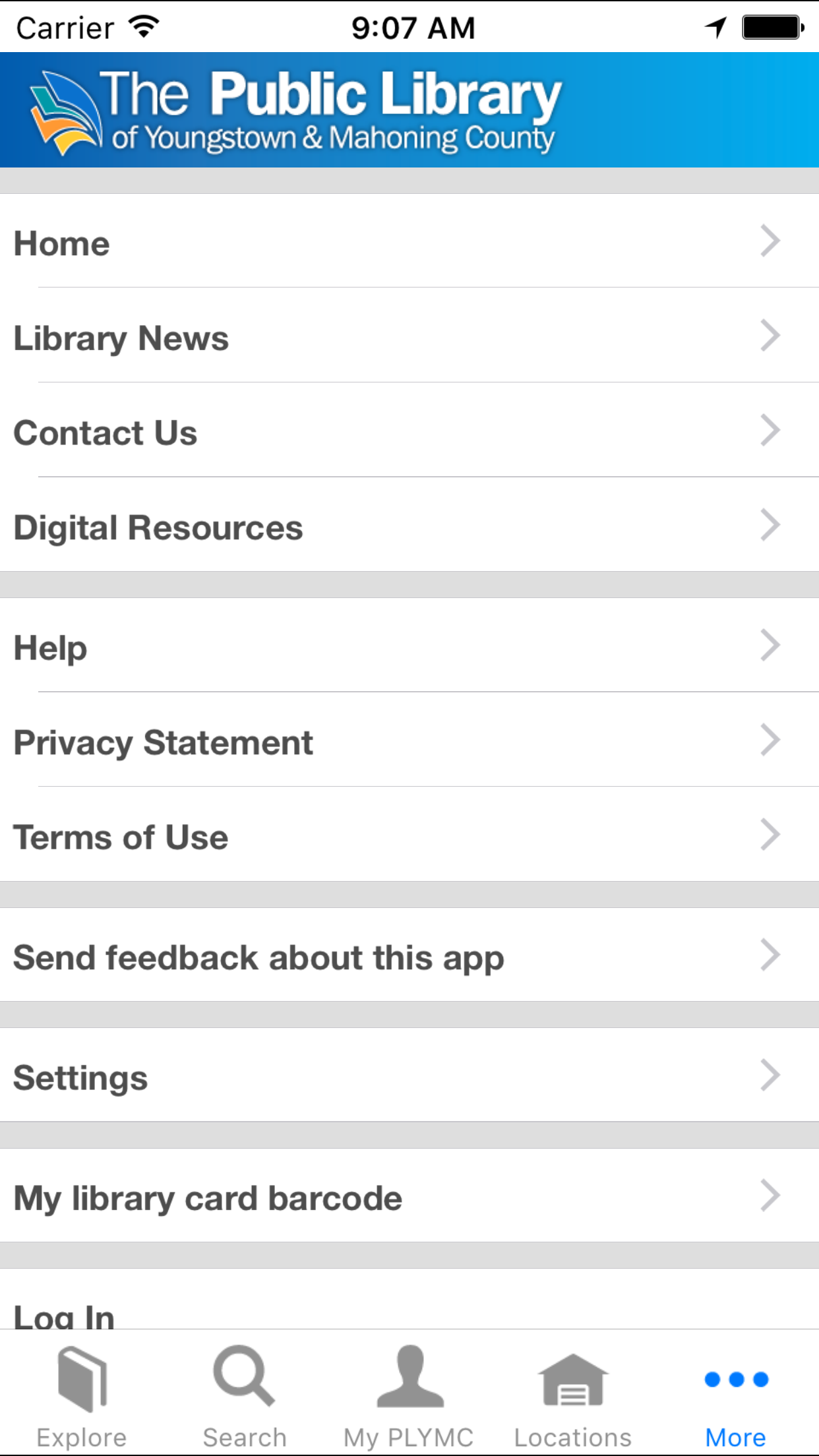View the Privacy Statement
819x1456 pixels.
(409, 741)
